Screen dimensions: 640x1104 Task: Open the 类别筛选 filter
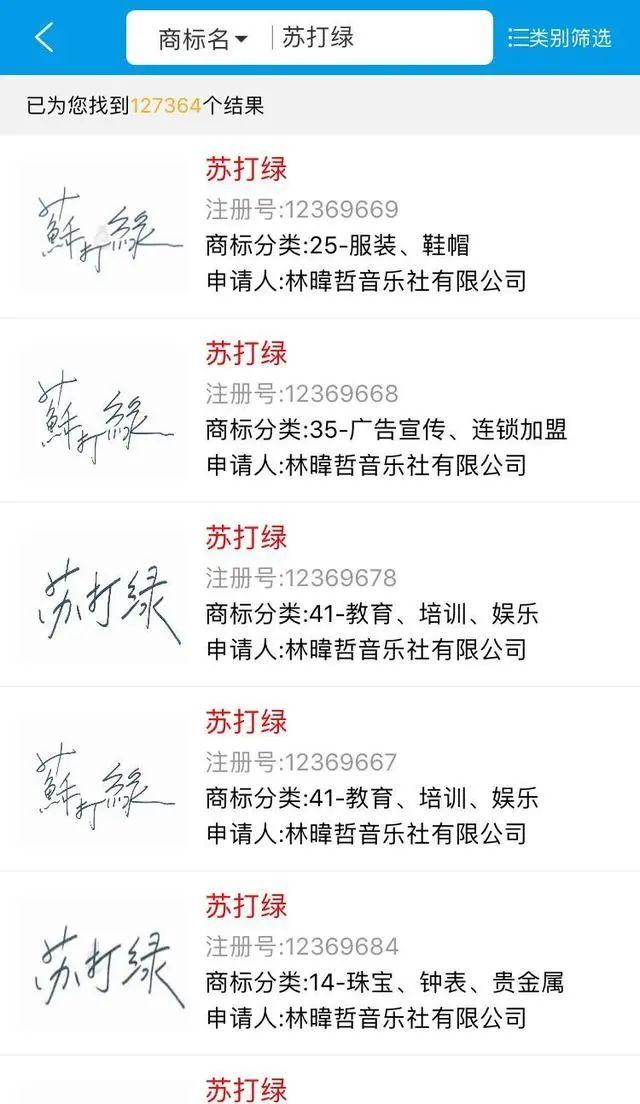pos(559,38)
